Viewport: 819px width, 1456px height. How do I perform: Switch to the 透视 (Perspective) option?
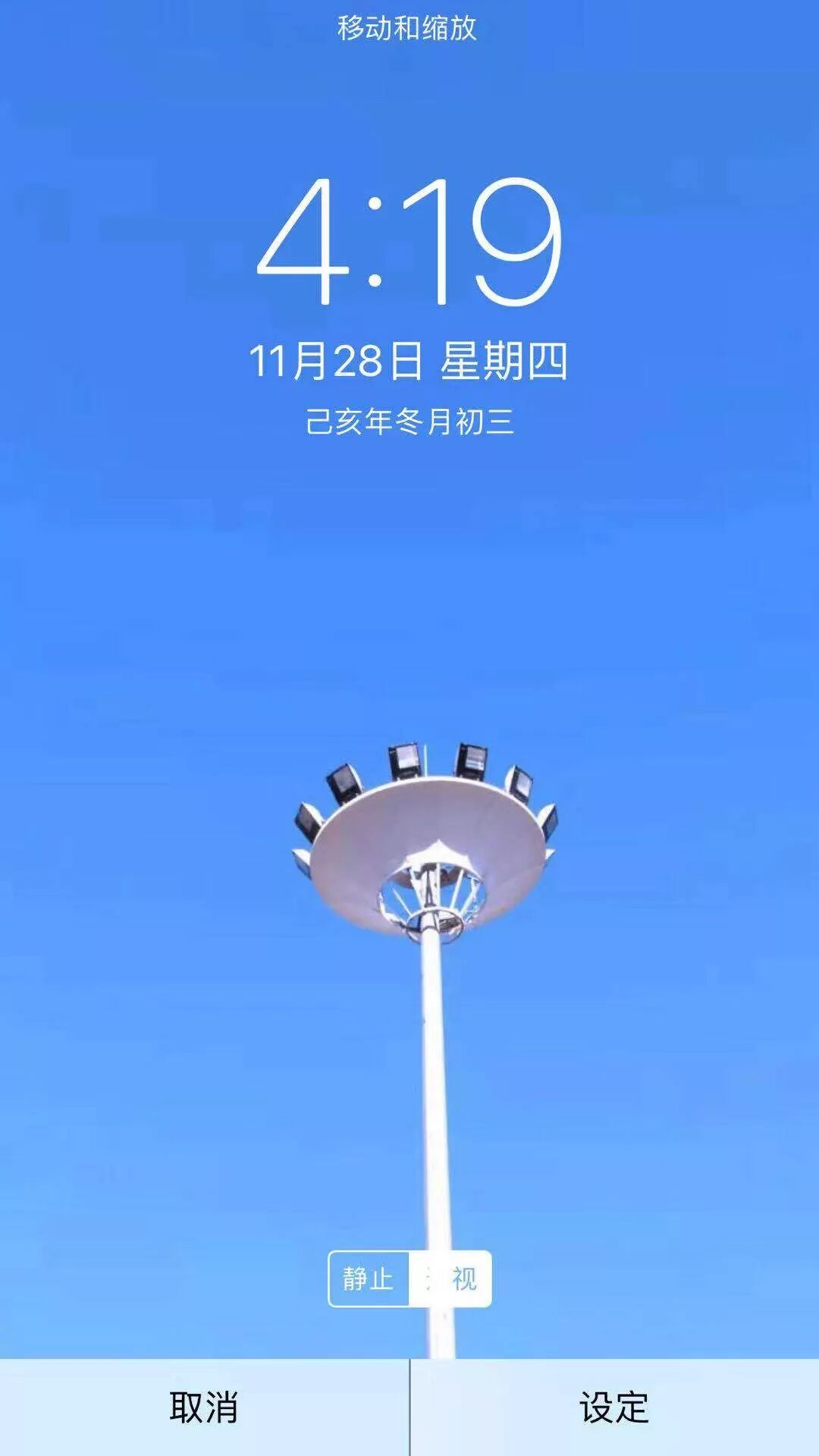pos(450,1279)
